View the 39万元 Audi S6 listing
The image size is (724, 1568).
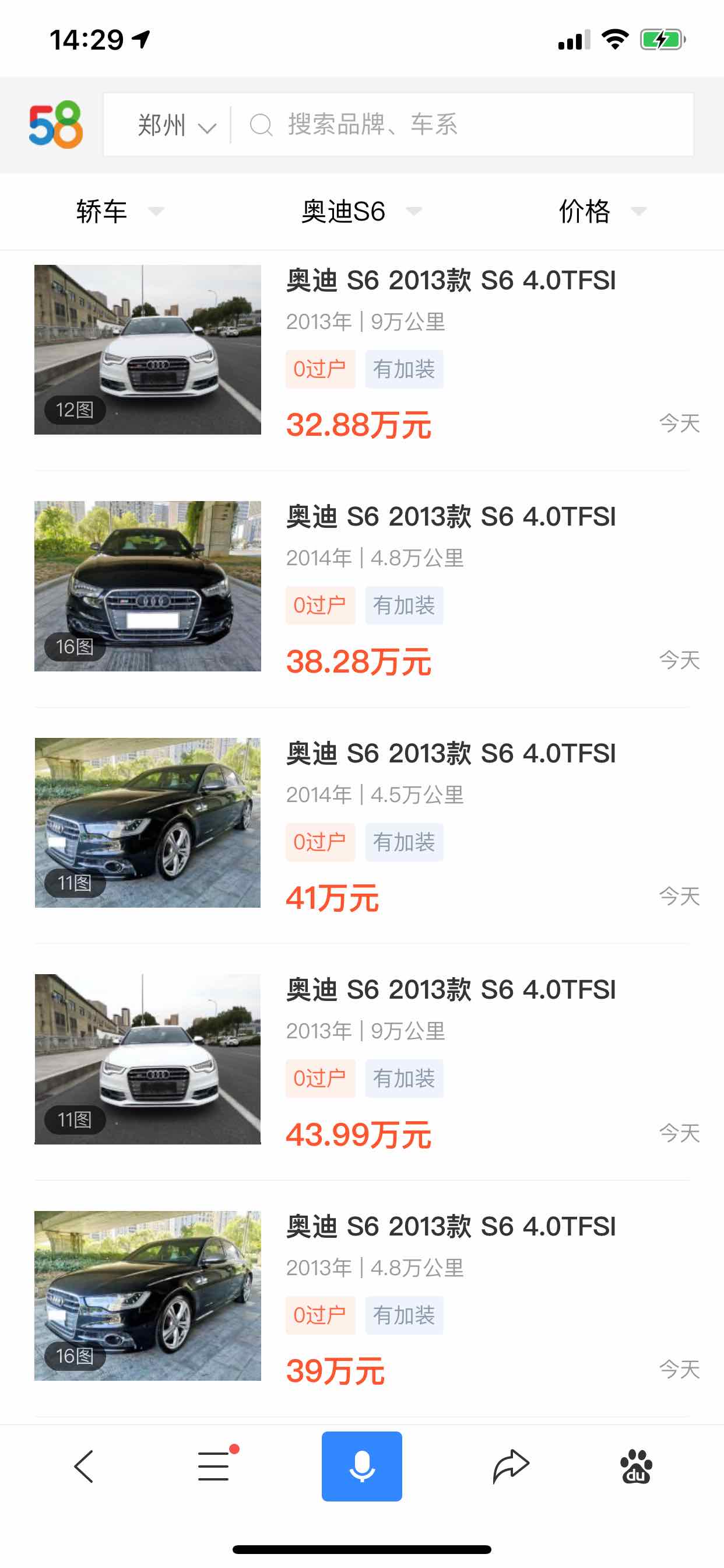[x=362, y=1296]
